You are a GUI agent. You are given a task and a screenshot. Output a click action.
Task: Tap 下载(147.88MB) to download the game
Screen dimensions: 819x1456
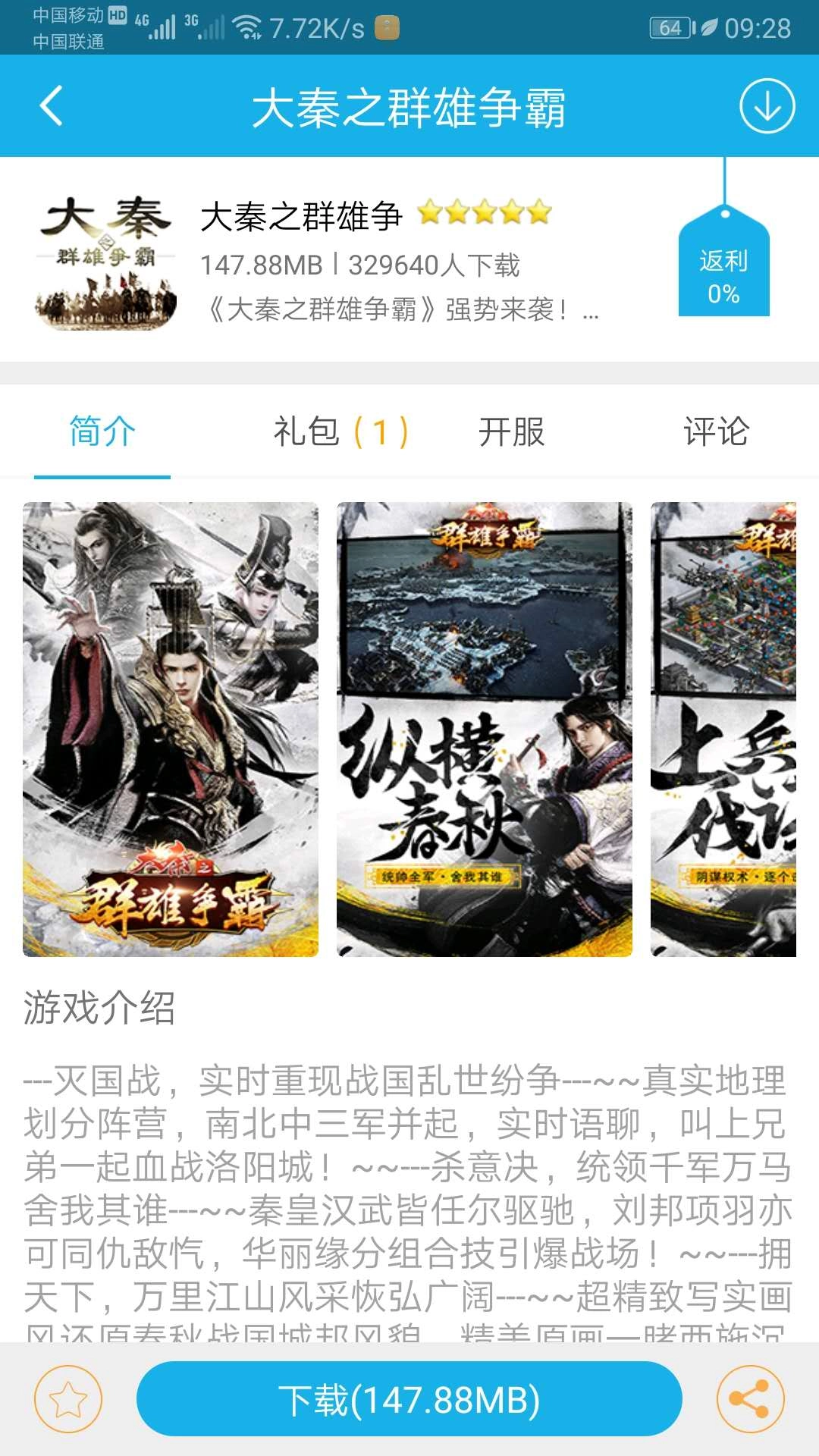point(409,1401)
